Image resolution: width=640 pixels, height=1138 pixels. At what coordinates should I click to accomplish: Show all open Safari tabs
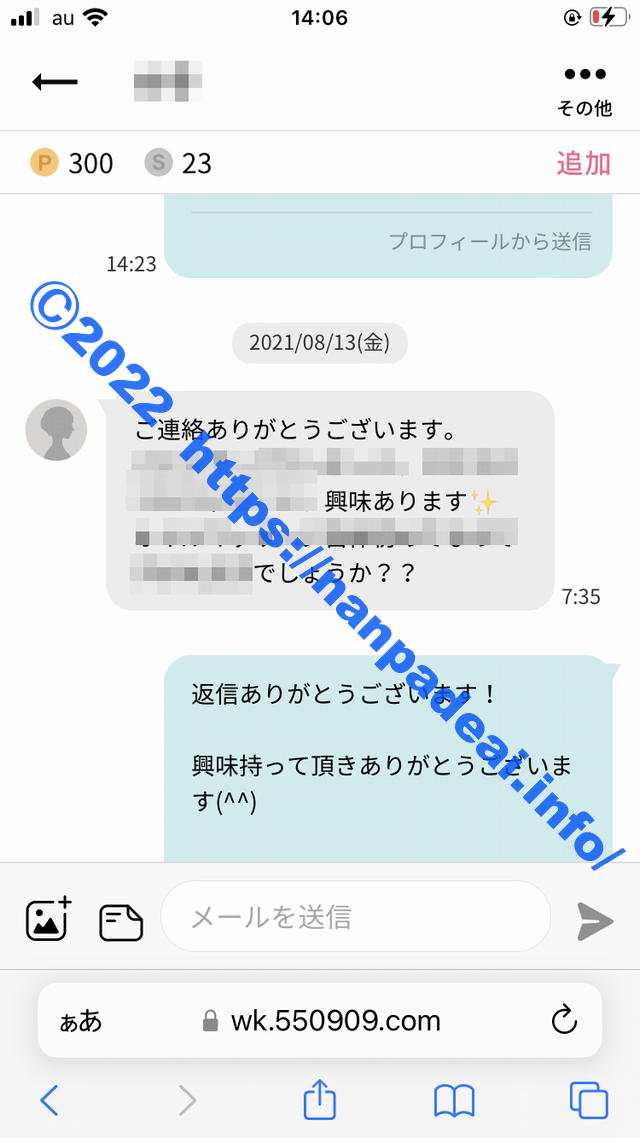[x=589, y=1101]
